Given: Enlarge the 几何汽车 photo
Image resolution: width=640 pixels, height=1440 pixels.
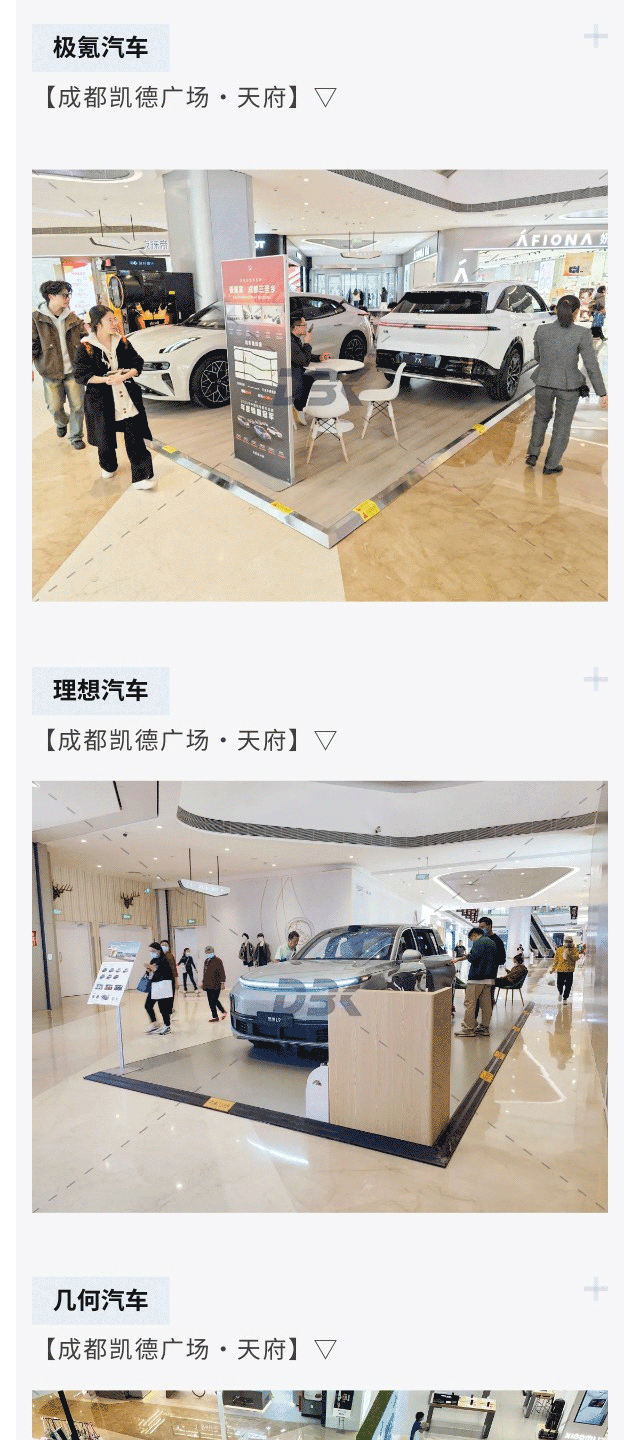Looking at the screenshot, I should click(320, 1415).
